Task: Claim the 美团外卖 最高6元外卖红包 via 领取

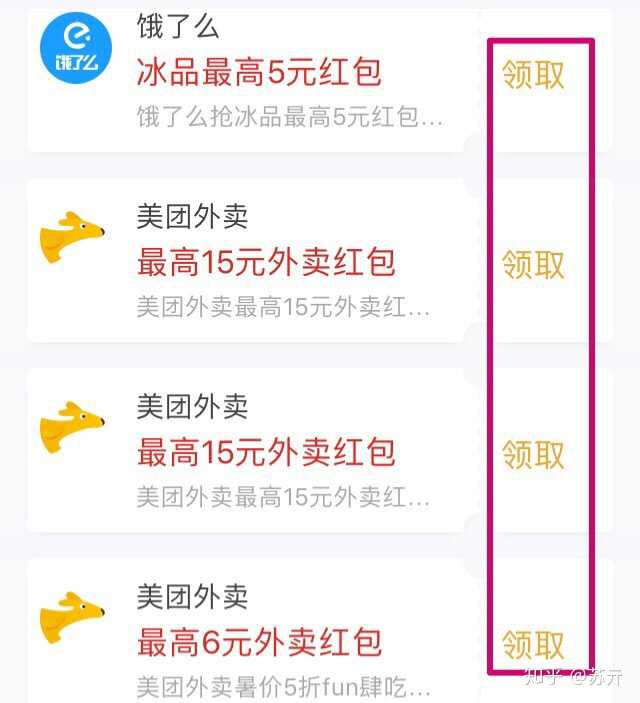Action: click(x=533, y=644)
